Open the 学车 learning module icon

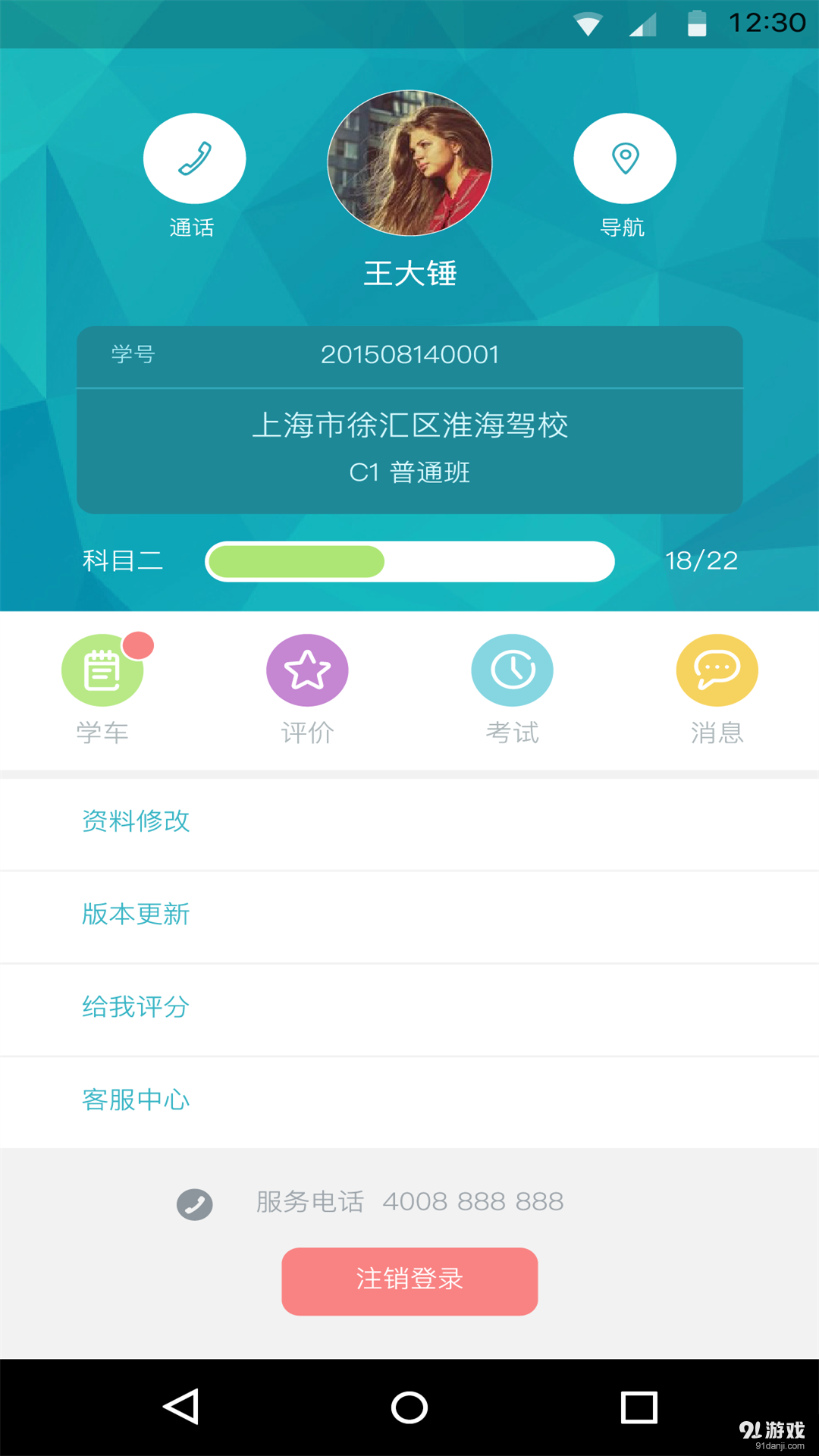pos(102,670)
